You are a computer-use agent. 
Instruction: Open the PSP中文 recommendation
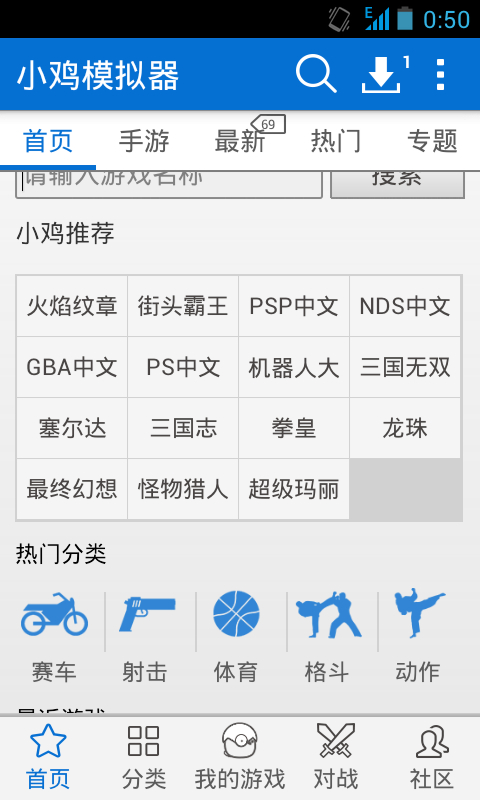point(294,306)
